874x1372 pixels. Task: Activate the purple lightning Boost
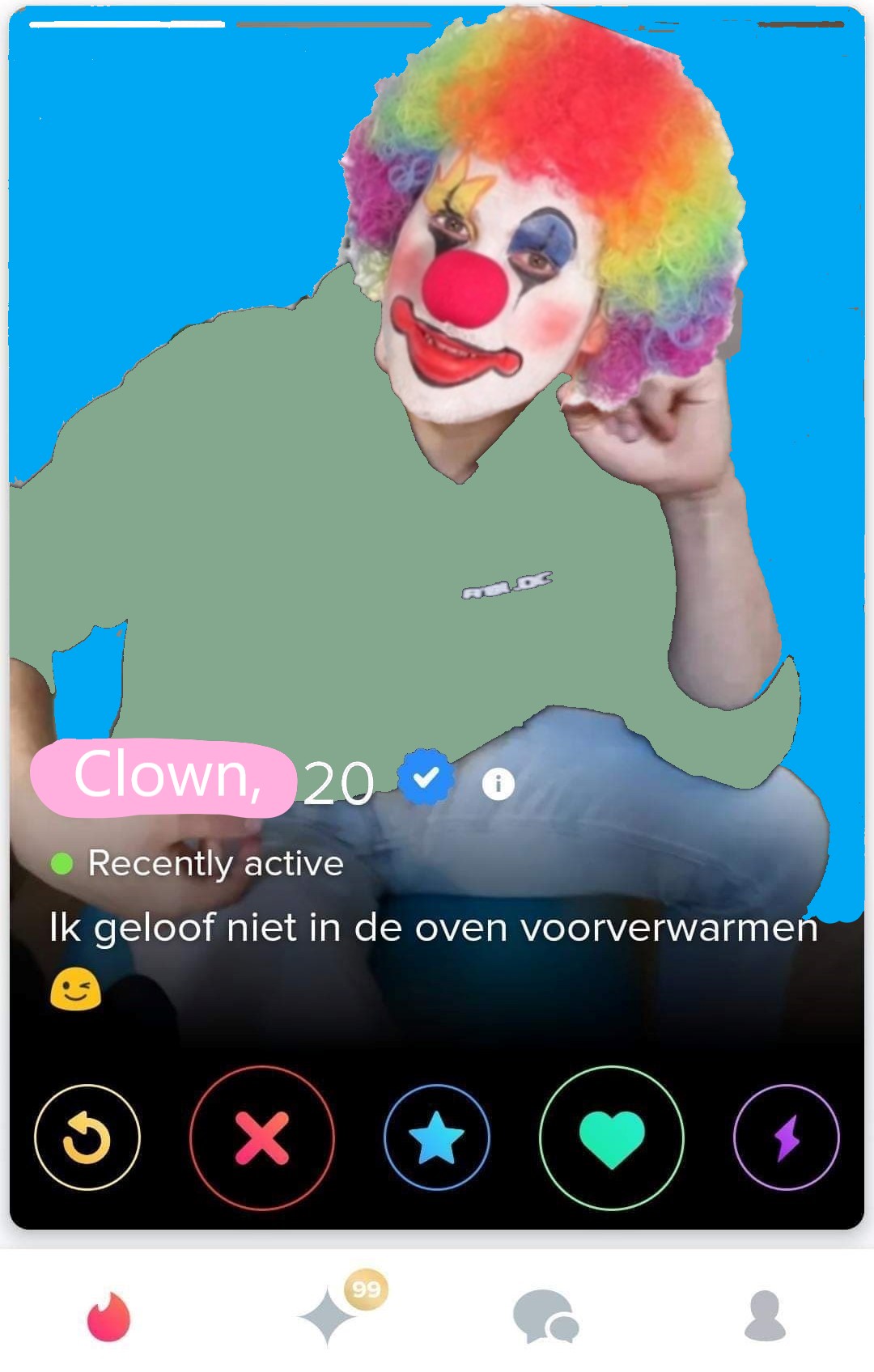coord(786,1137)
